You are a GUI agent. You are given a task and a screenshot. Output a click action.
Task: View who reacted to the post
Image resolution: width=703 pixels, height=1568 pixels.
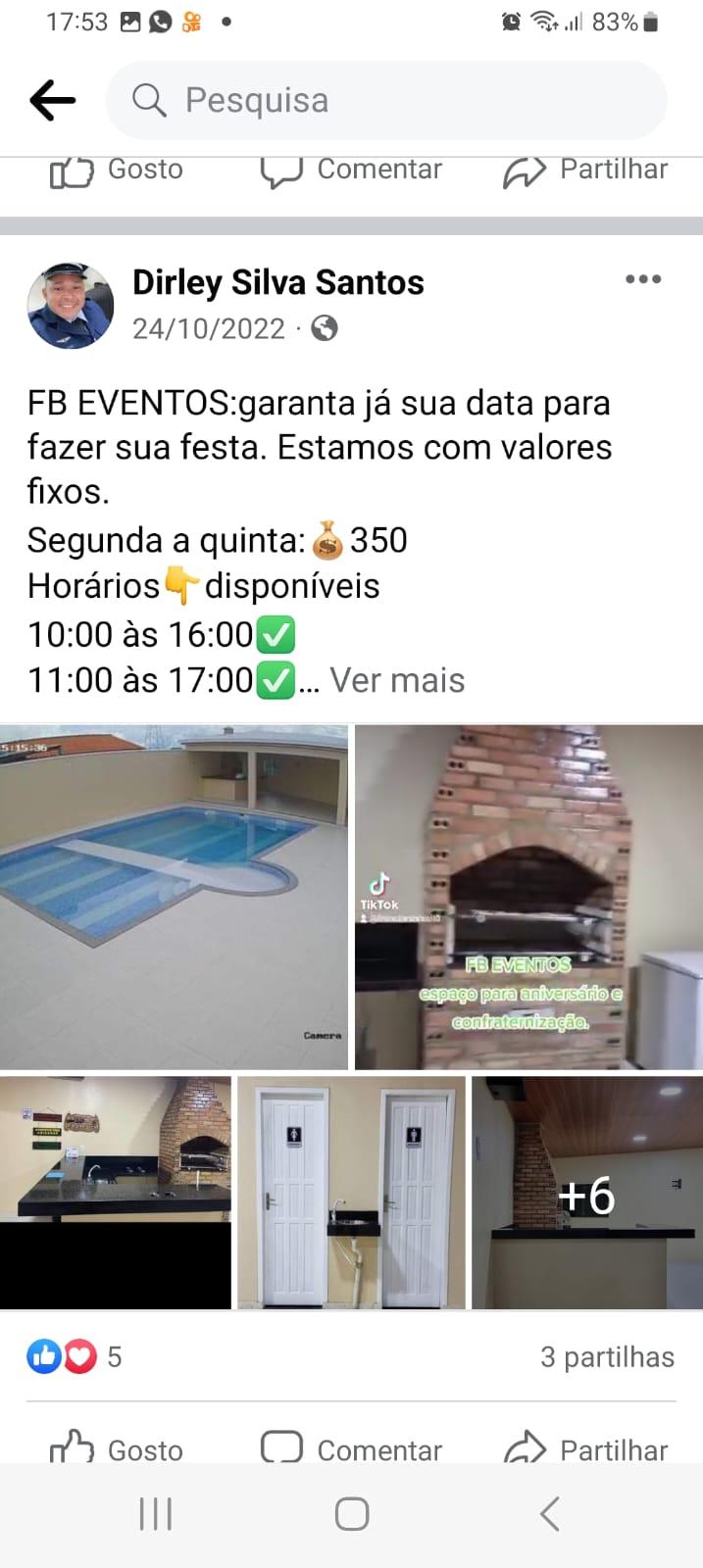75,1356
